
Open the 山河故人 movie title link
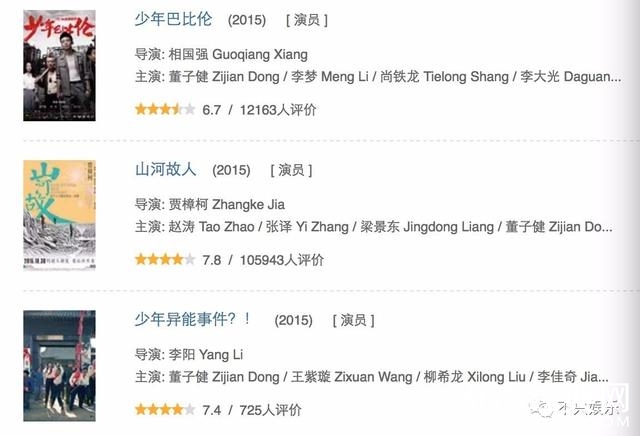pos(166,169)
